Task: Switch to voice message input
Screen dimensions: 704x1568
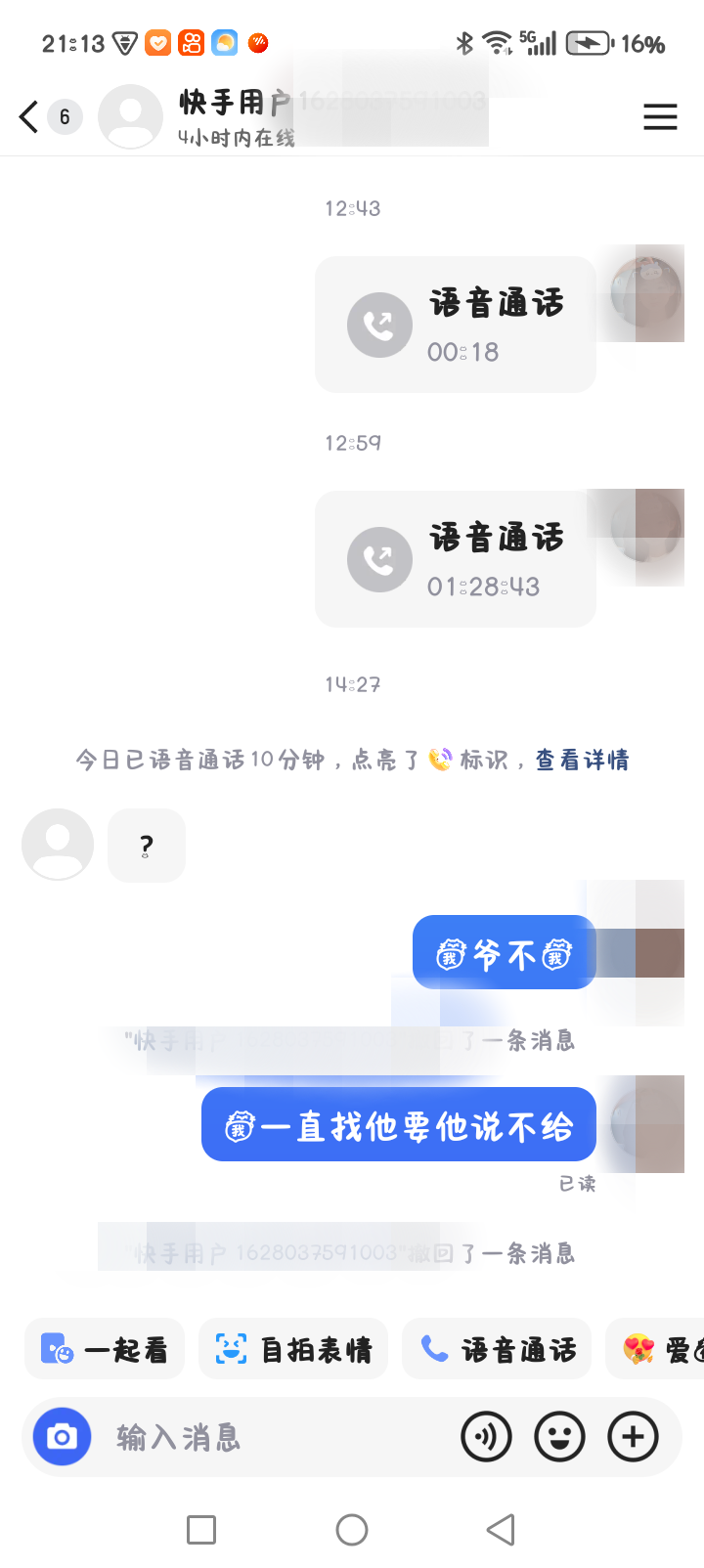Action: tap(486, 1437)
